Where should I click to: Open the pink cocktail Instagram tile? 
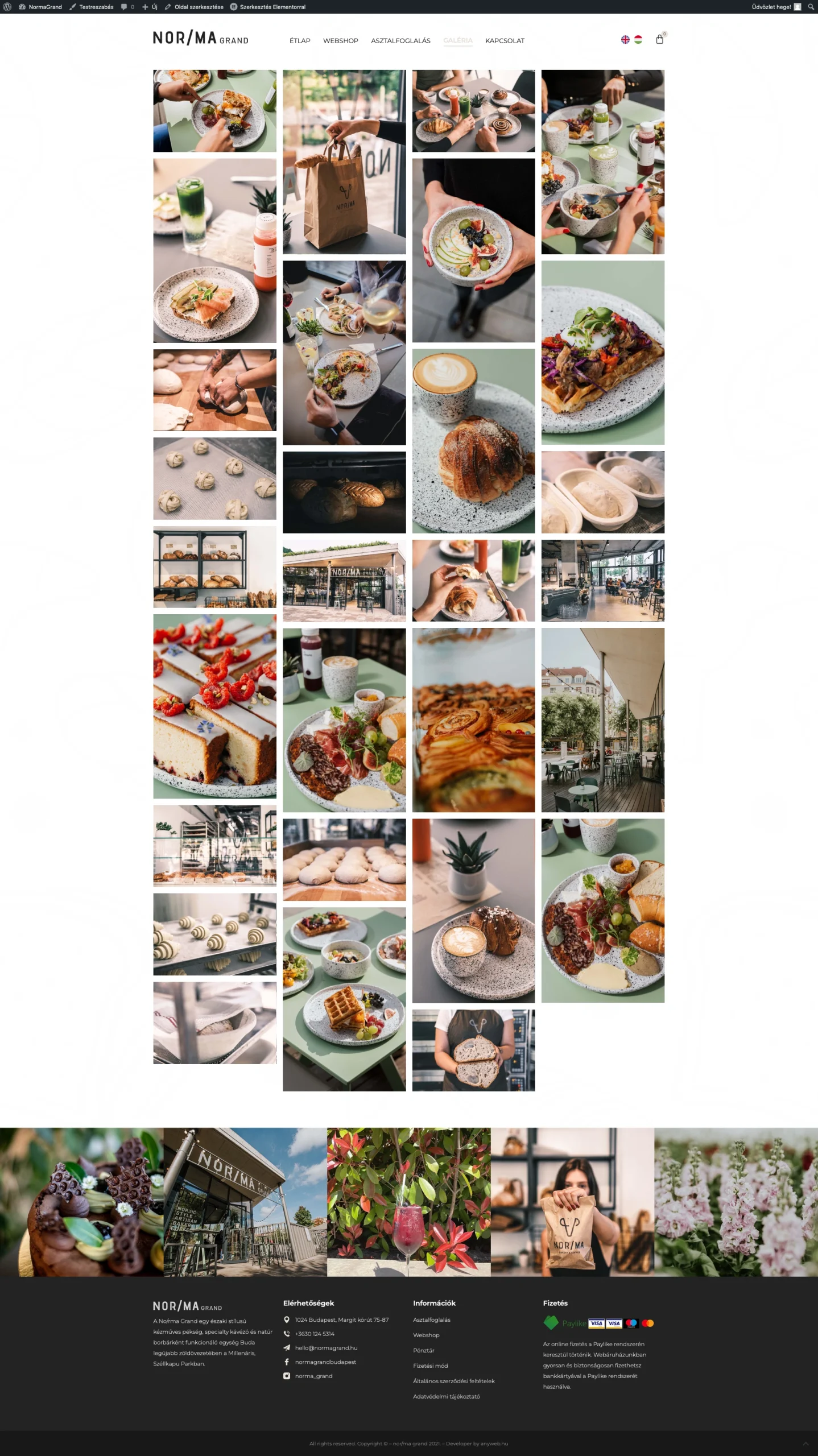(408, 1202)
